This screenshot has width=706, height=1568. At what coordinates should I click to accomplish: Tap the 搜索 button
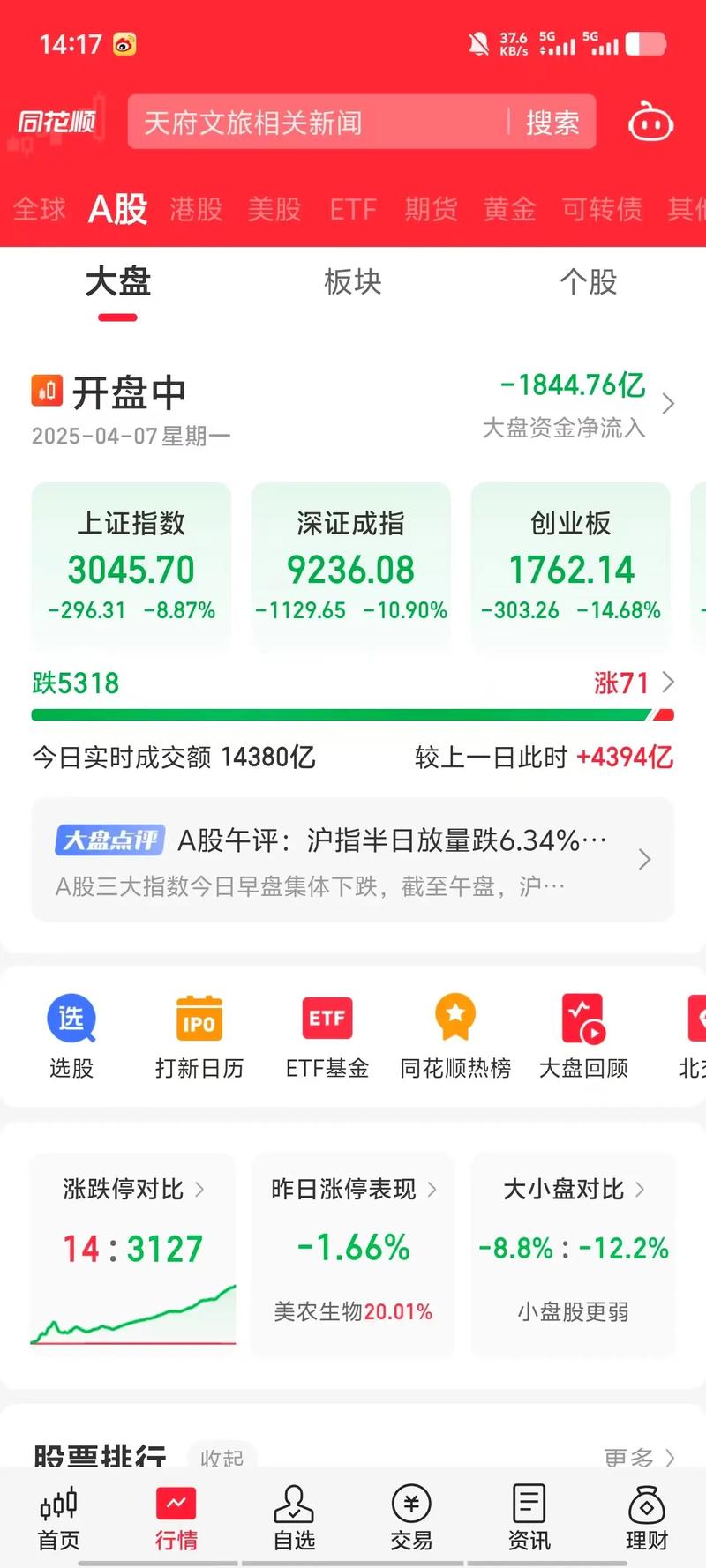click(552, 123)
